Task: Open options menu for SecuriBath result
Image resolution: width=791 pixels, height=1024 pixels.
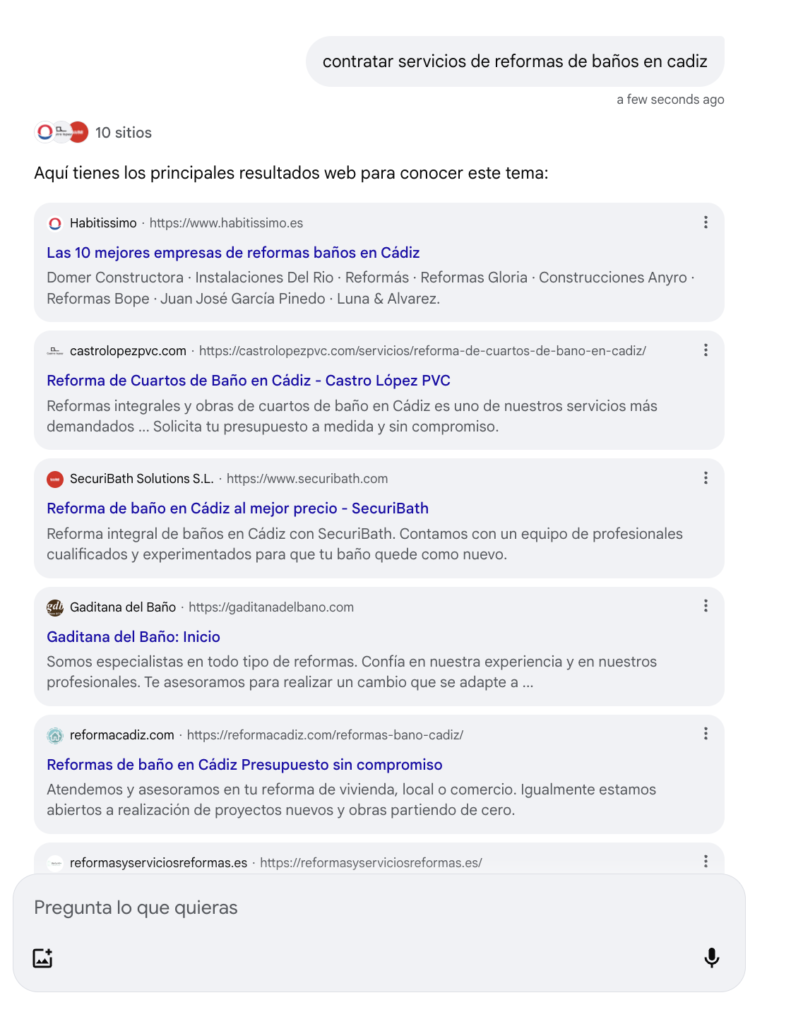Action: (706, 477)
